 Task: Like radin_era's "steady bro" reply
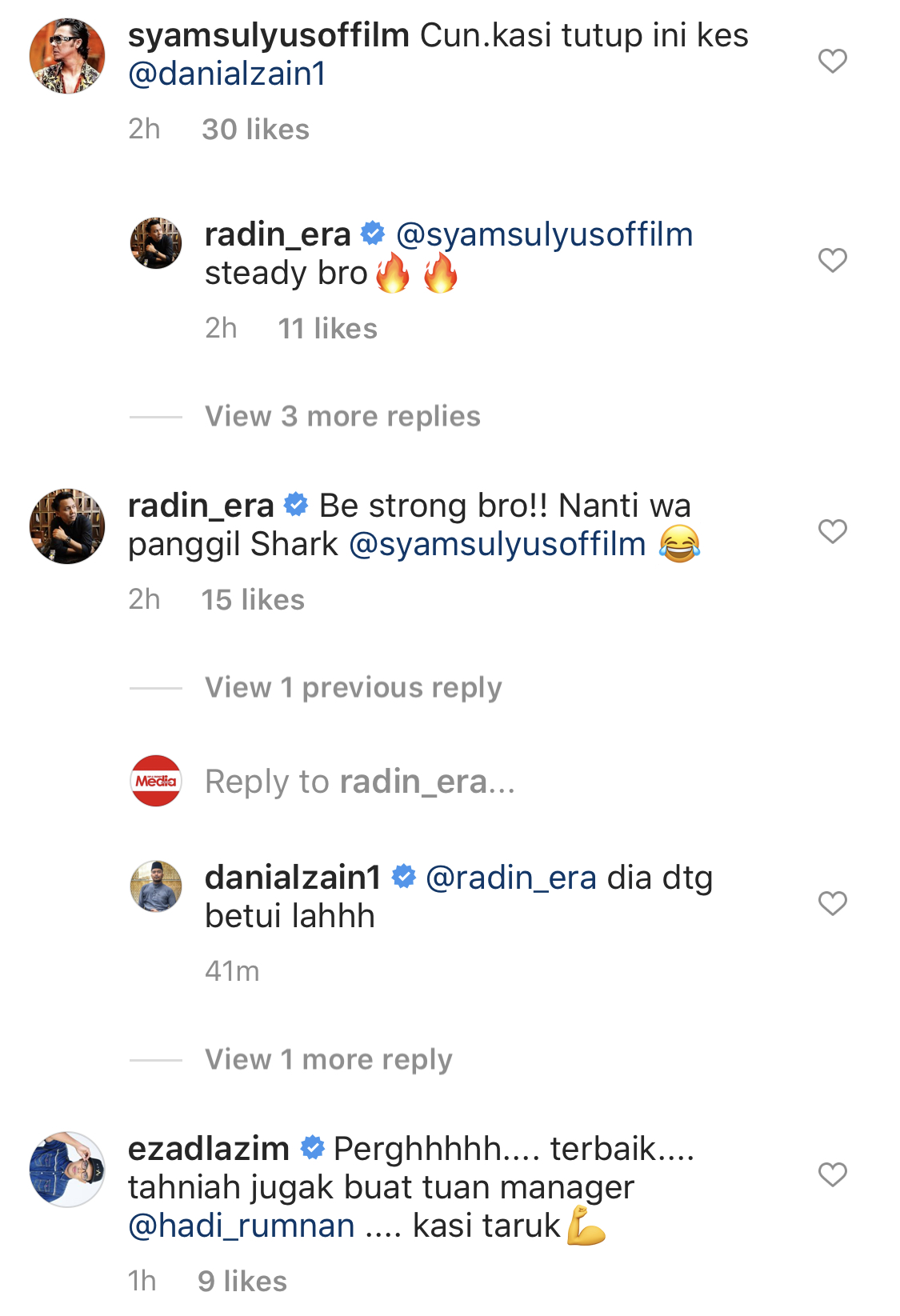click(832, 260)
